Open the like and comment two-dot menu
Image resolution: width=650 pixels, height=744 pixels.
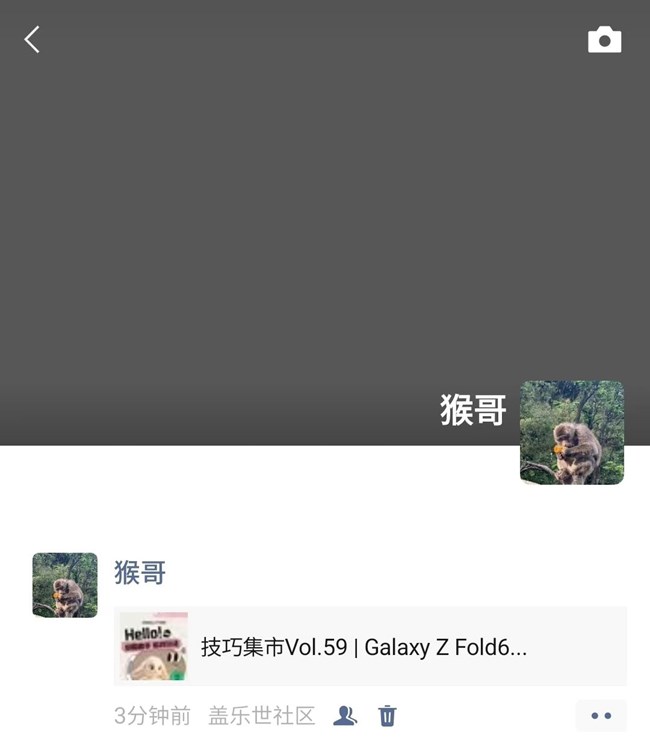[x=601, y=716]
